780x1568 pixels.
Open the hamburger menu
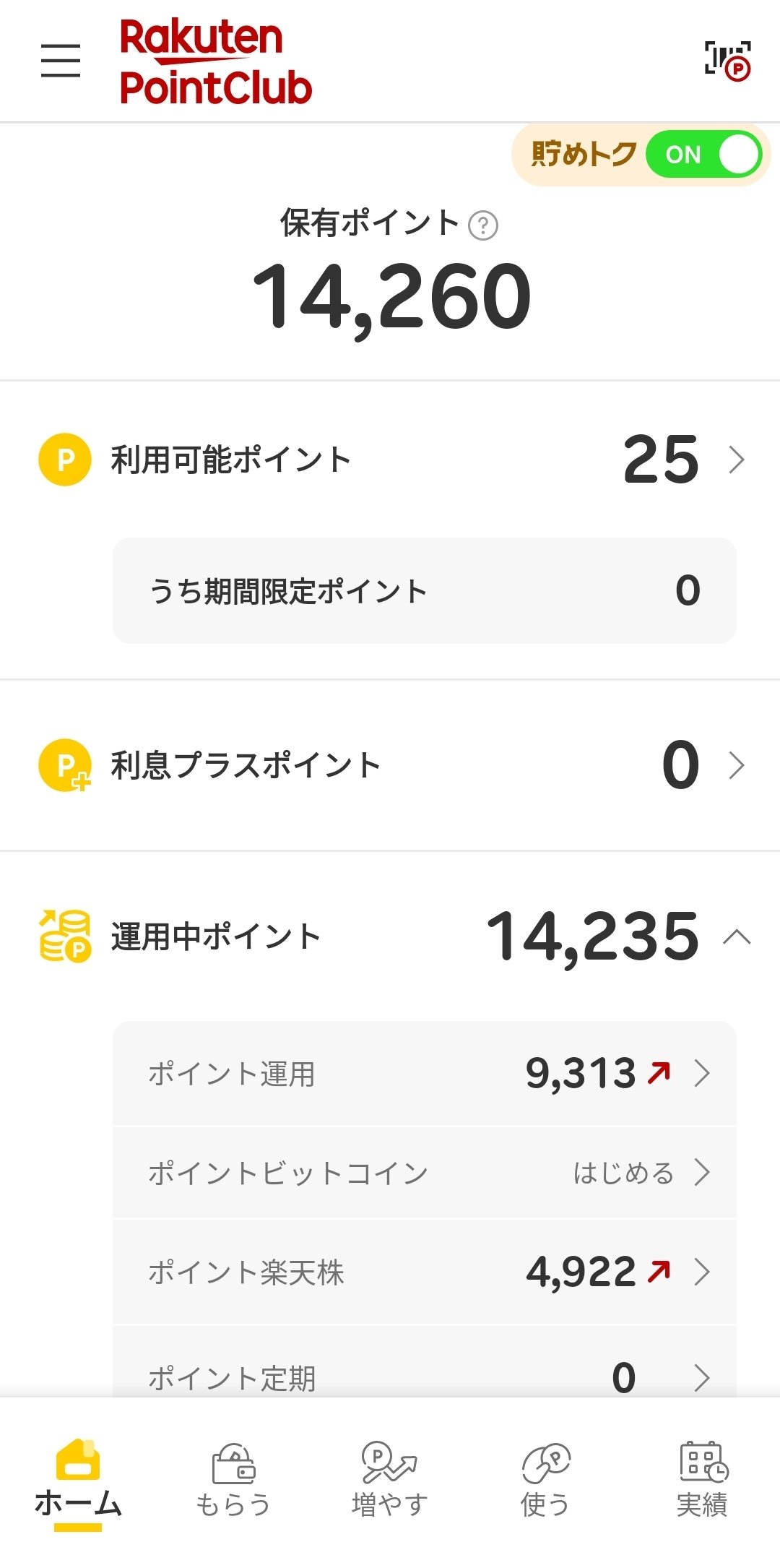pos(61,61)
